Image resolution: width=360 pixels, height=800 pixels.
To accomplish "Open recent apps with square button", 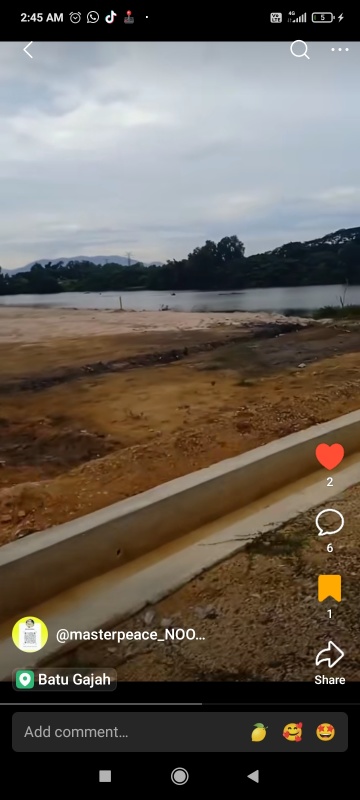I will 105,776.
